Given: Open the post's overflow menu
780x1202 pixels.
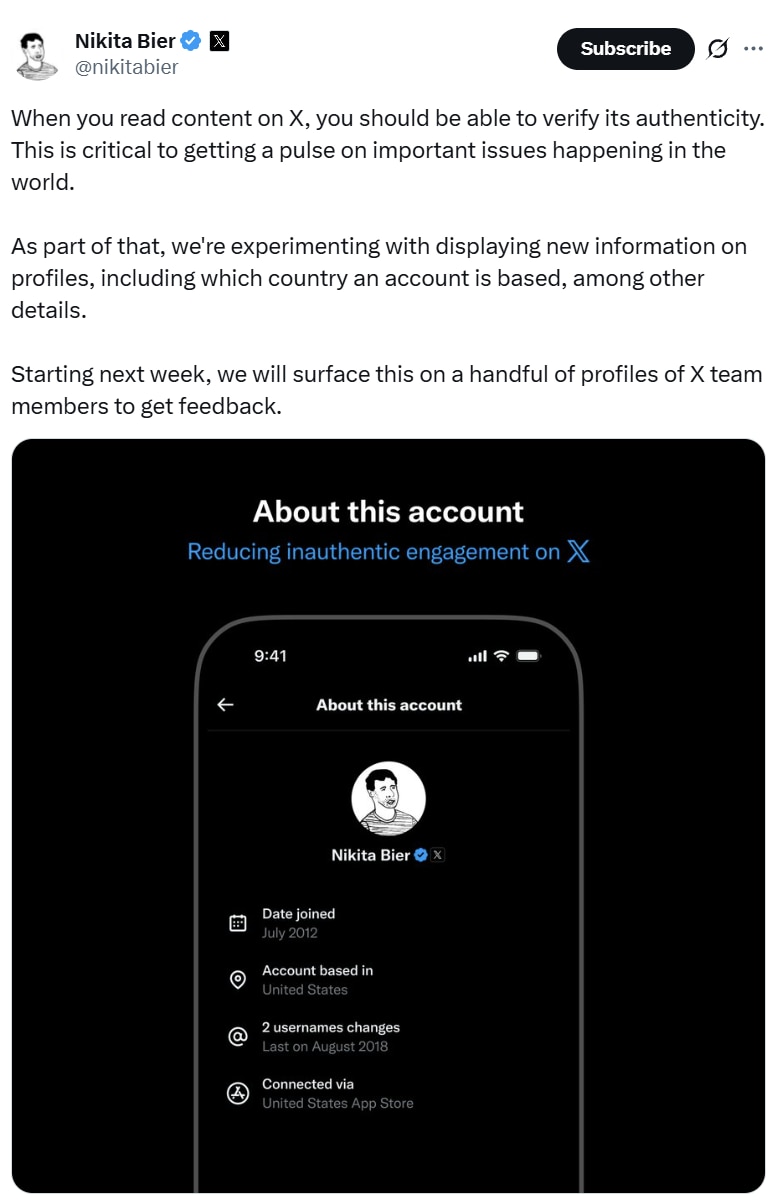Looking at the screenshot, I should pos(753,49).
